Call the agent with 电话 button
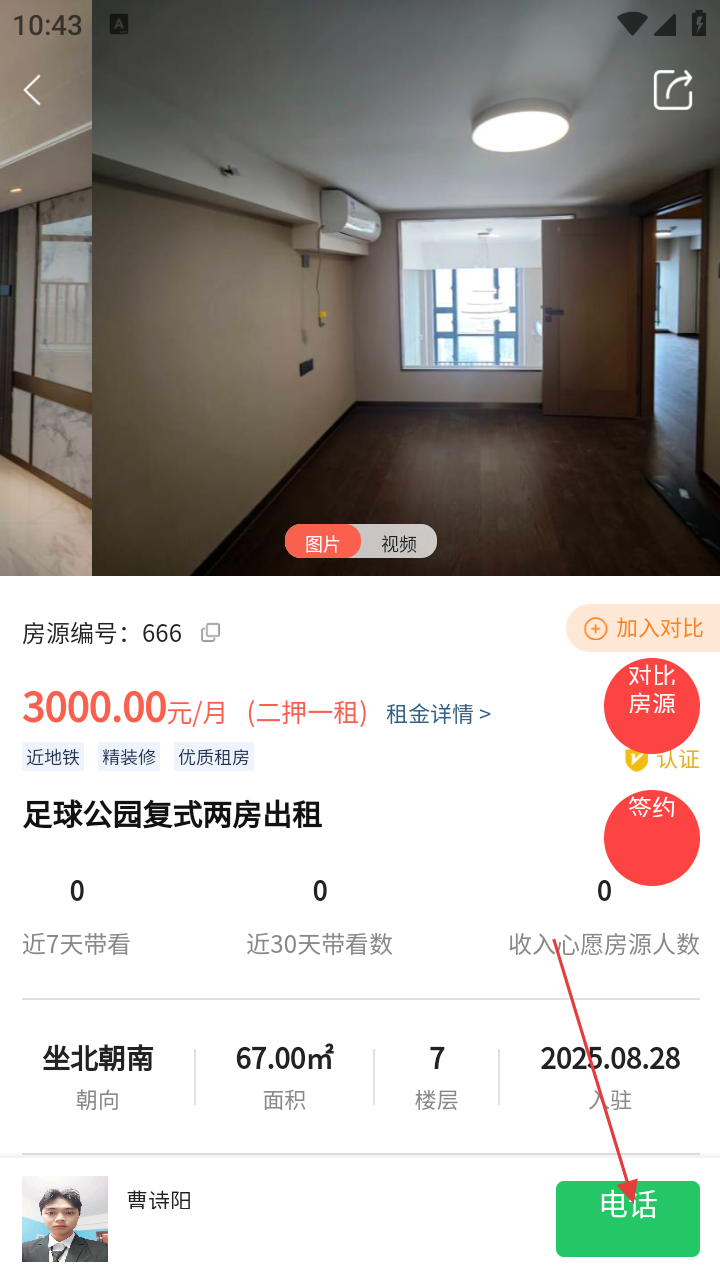Screen dimensions: 720x1280 628,1218
